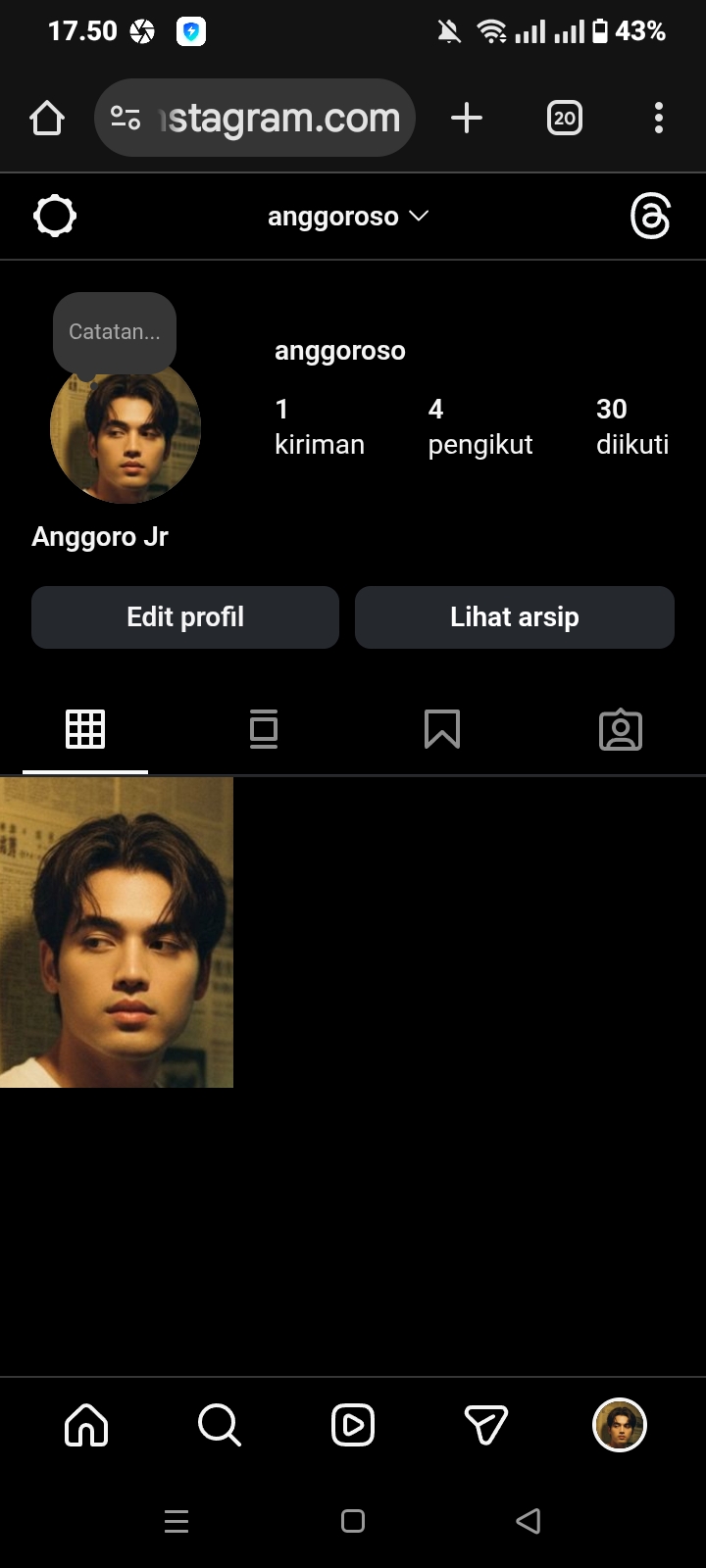Open the Threads icon

650,216
